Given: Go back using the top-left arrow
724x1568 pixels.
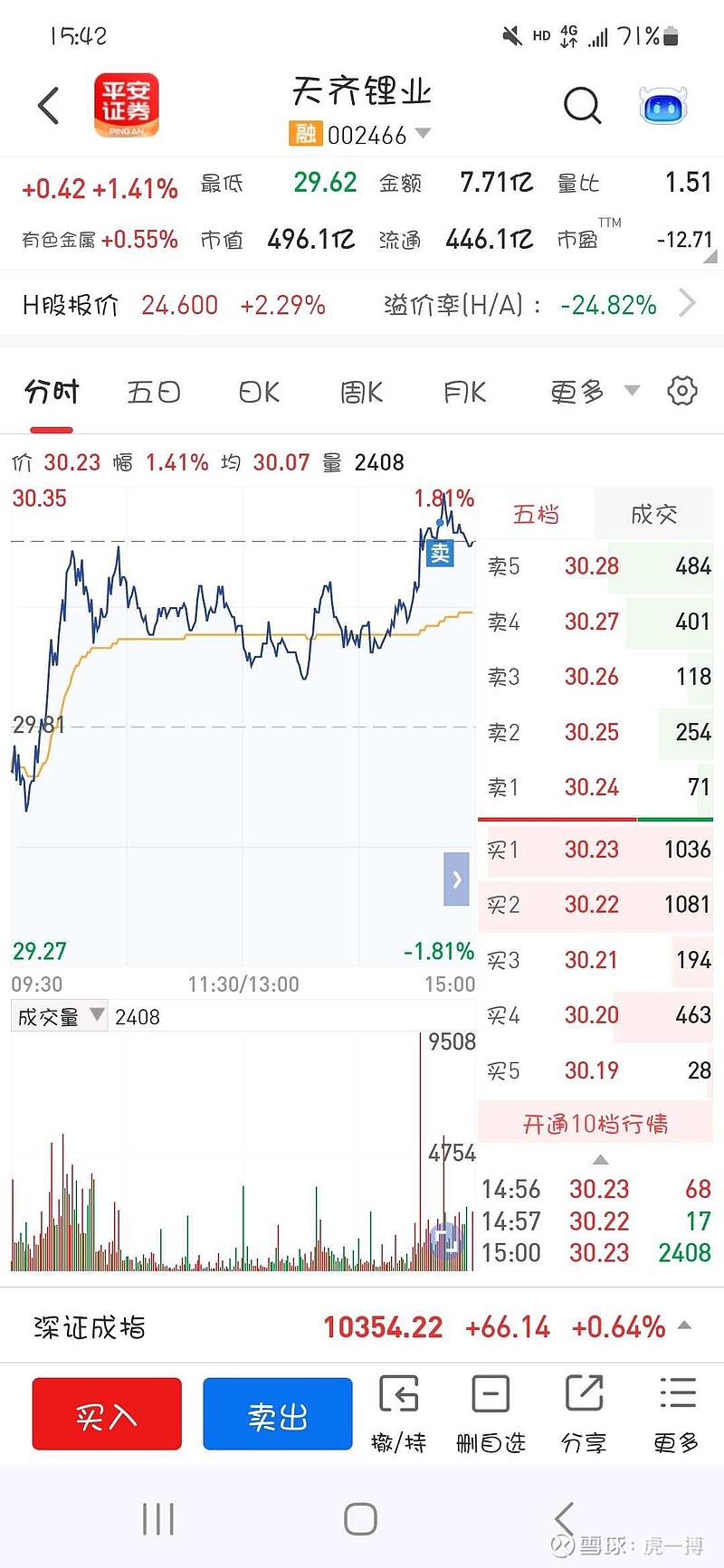Looking at the screenshot, I should tap(49, 106).
